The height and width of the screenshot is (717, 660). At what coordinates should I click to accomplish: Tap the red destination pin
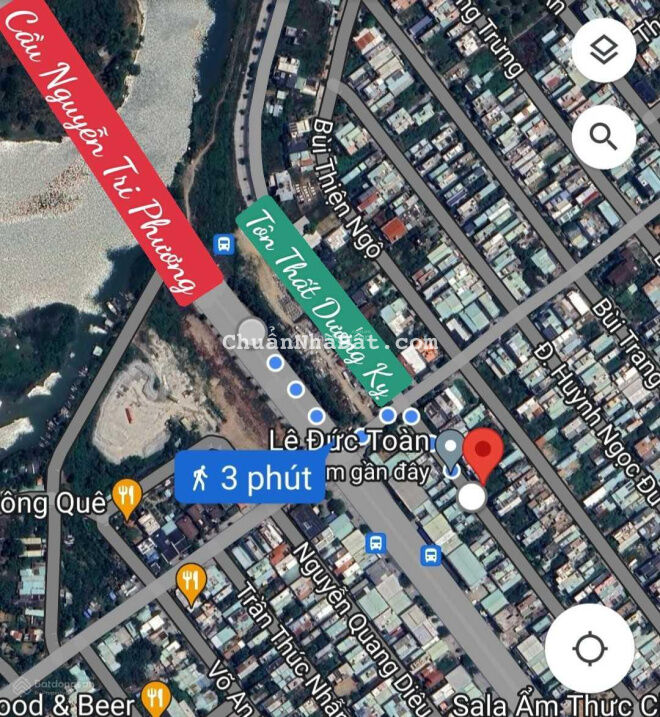click(483, 453)
